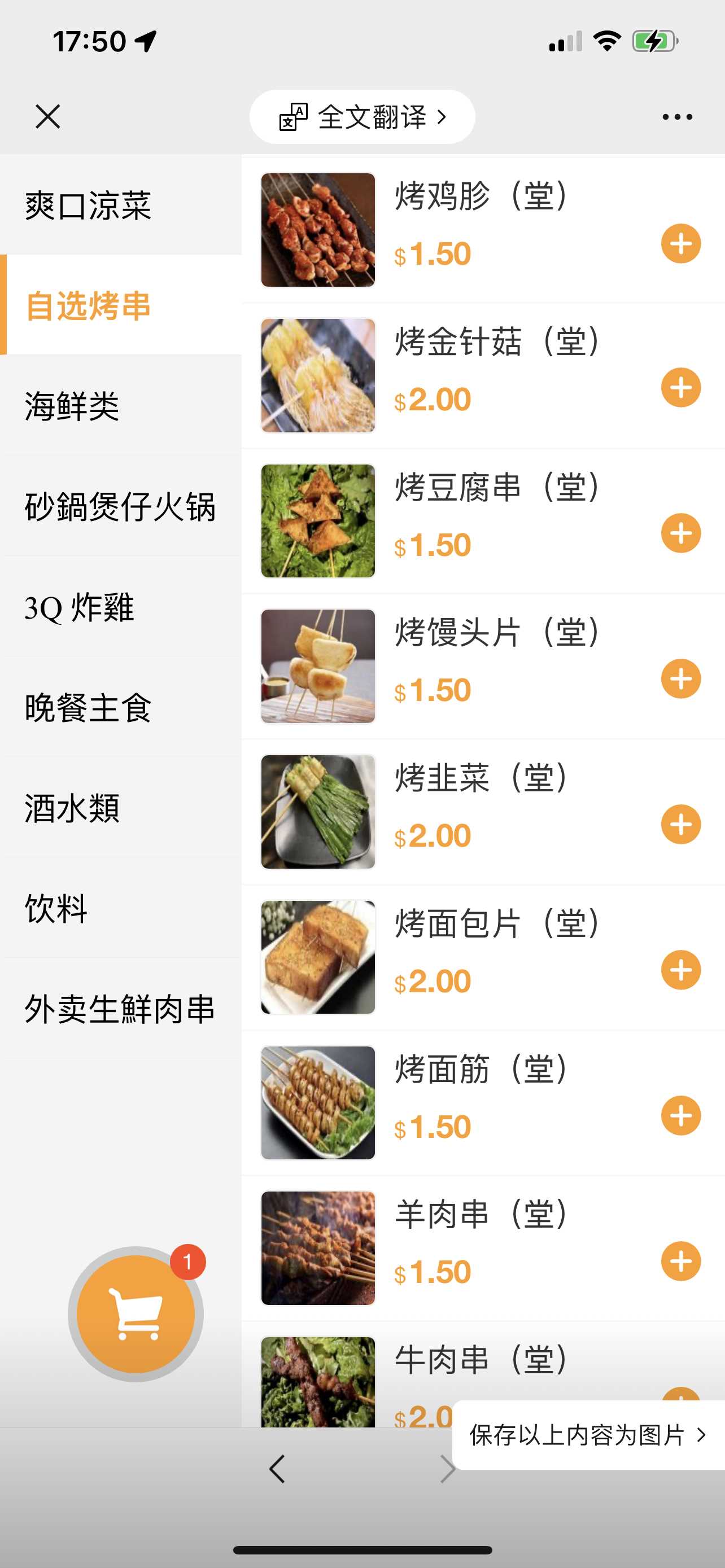Add 烤豆腐串（堂）to the cart
This screenshot has width=725, height=1568.
[680, 533]
